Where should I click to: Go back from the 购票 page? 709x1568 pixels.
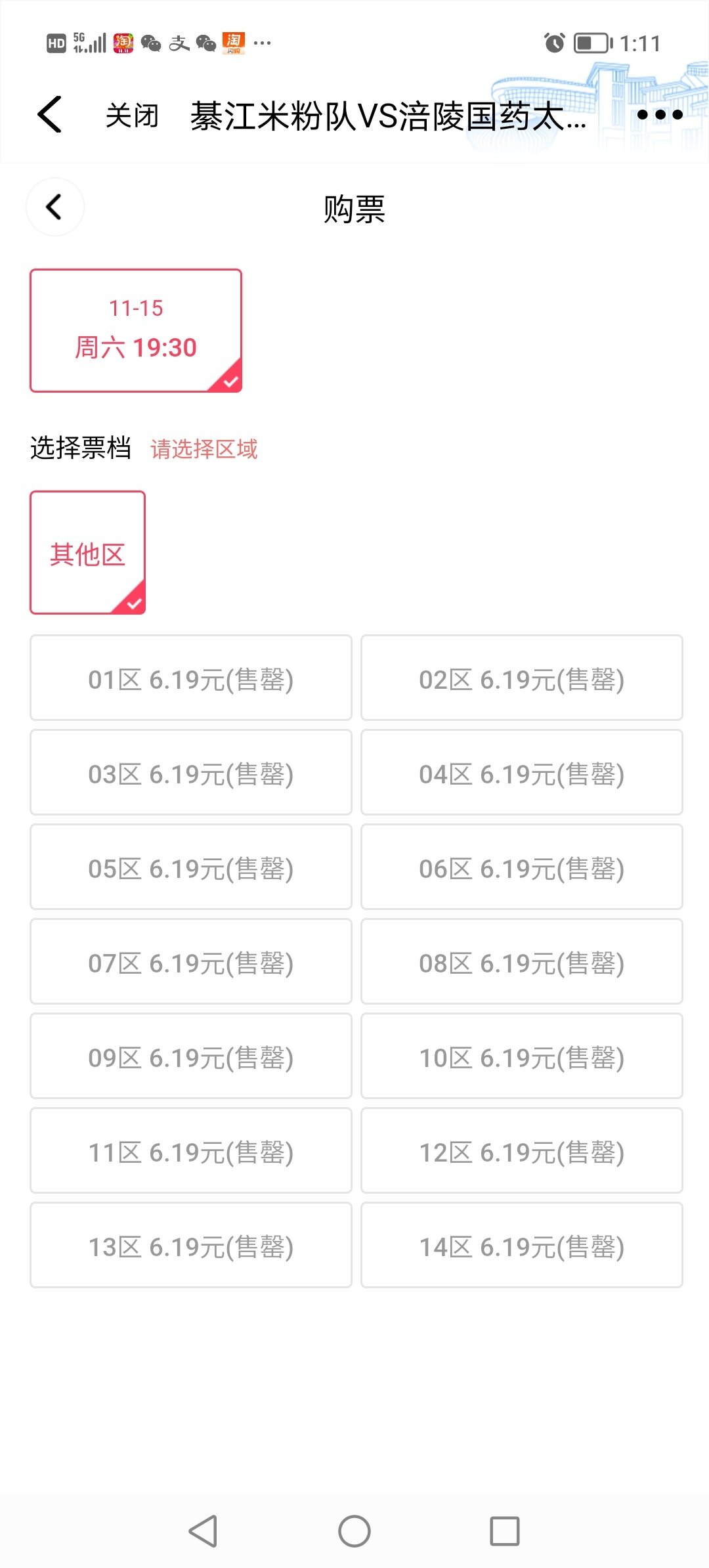(x=55, y=207)
